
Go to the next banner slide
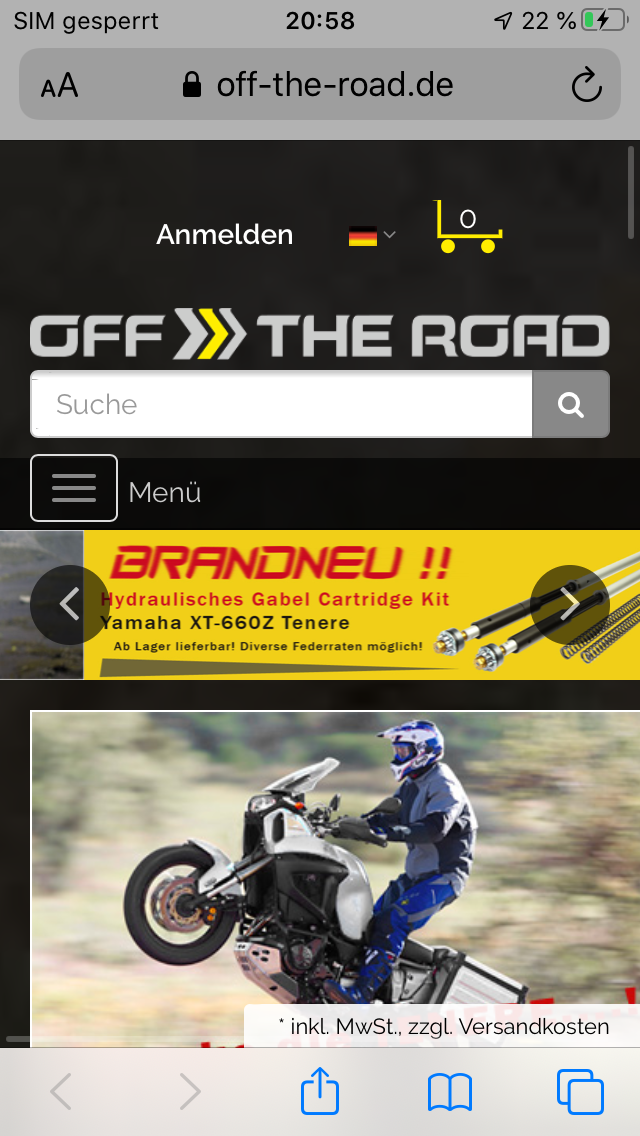click(570, 604)
